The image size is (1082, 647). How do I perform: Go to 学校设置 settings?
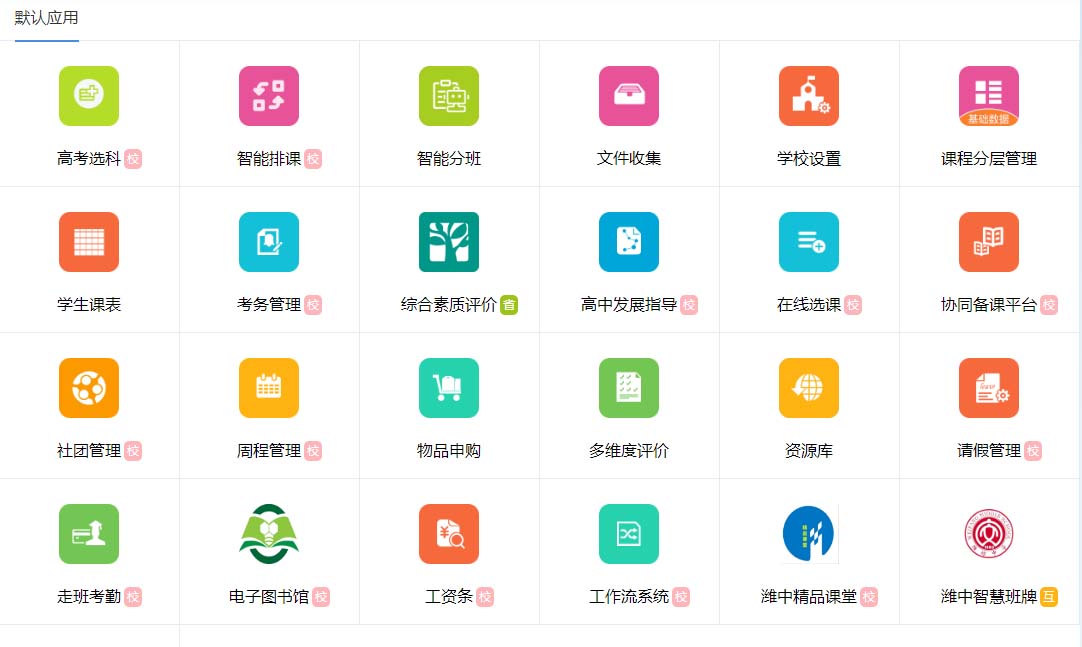coord(809,97)
